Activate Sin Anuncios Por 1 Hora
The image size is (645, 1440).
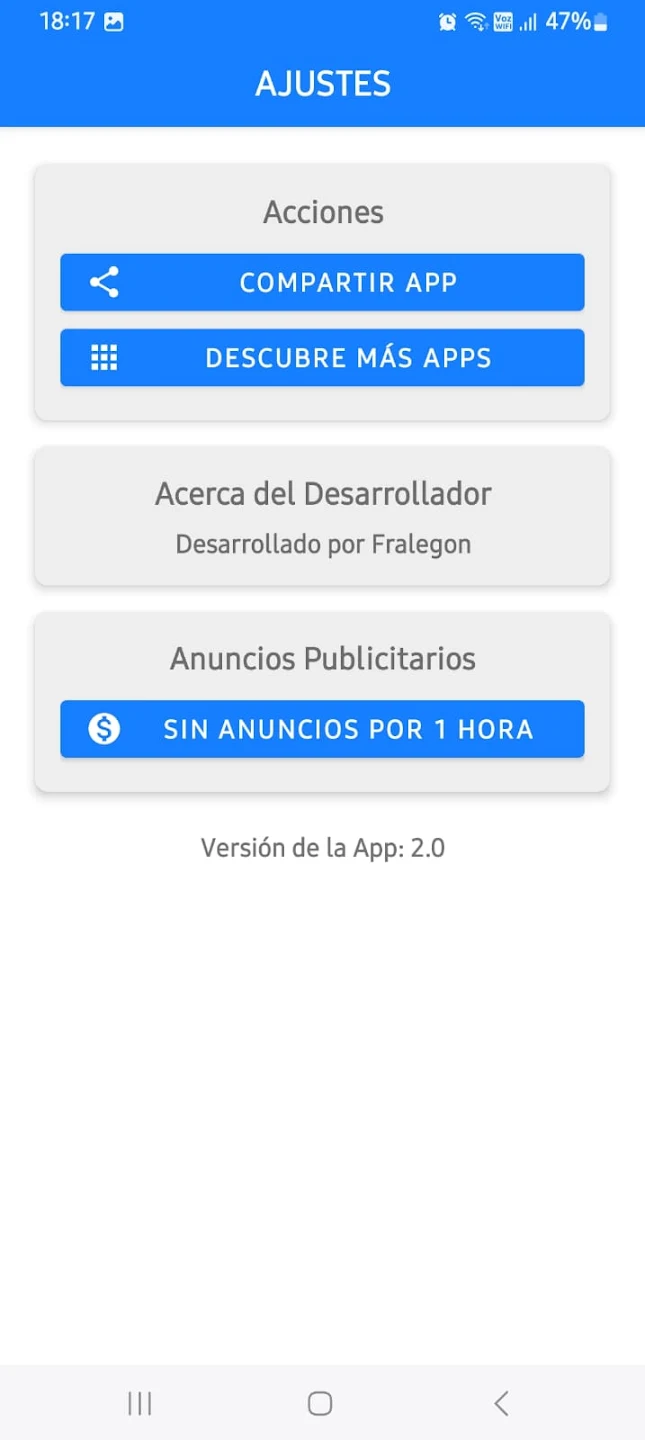tap(322, 729)
